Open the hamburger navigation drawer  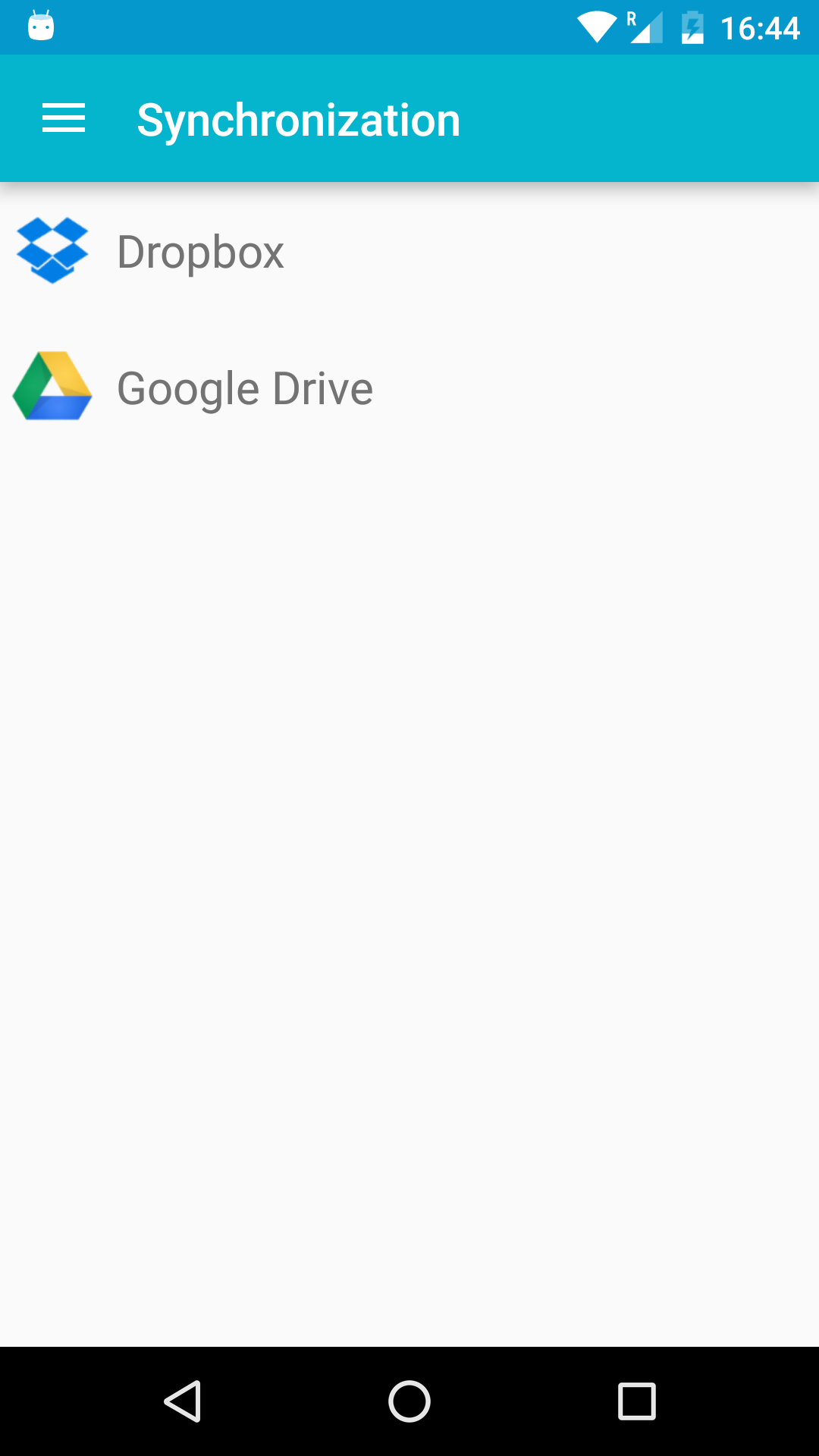[64, 118]
